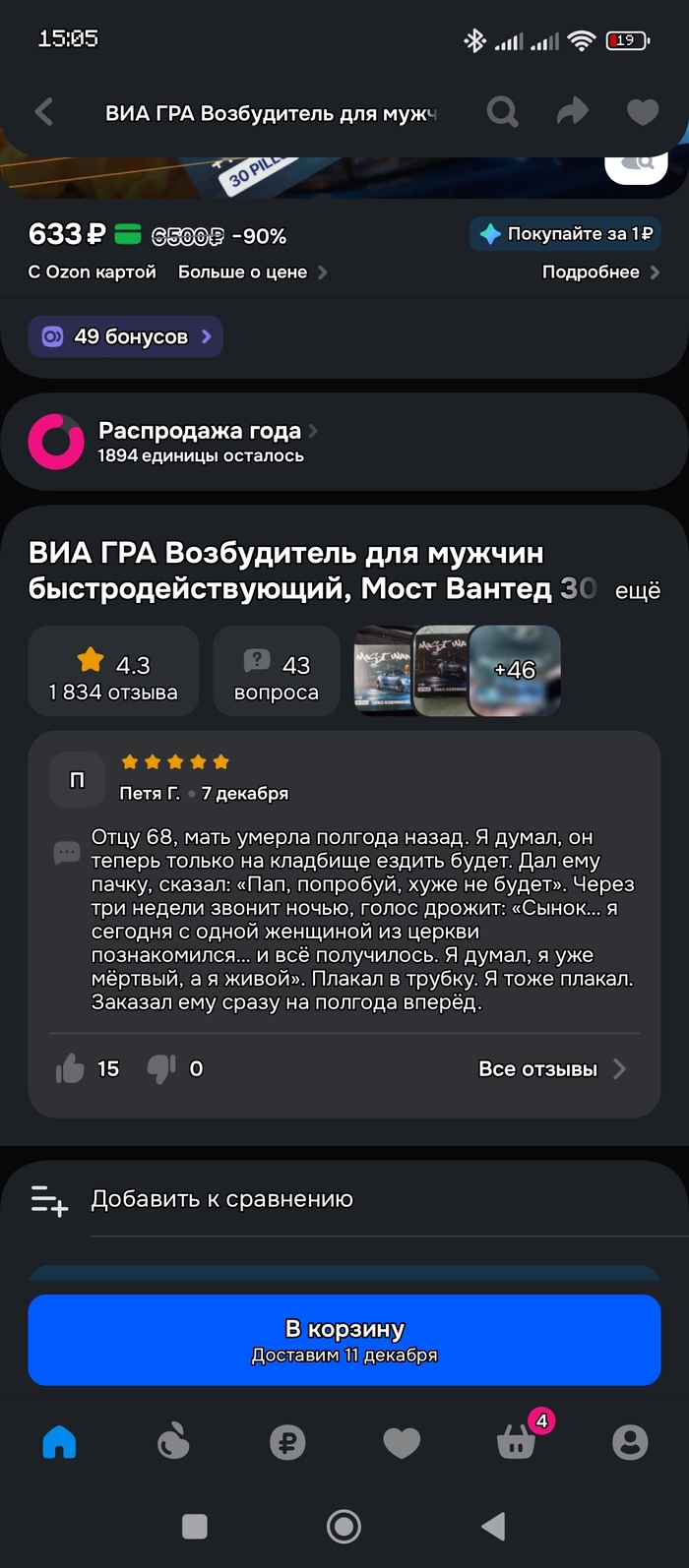Image resolution: width=689 pixels, height=1568 pixels.
Task: Open the 4.3 rating reviews card
Action: pos(113,670)
